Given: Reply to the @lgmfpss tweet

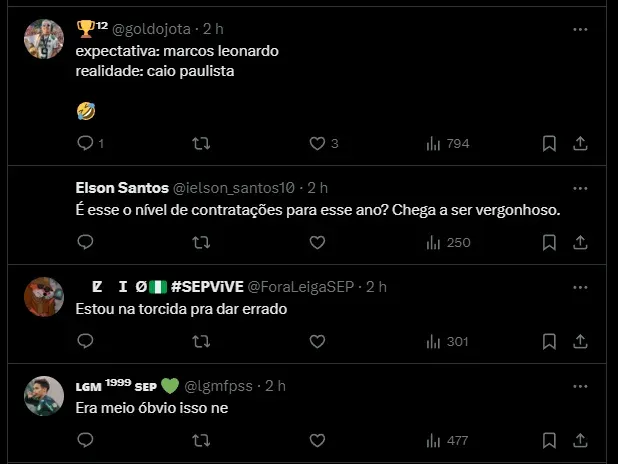Looking at the screenshot, I should (x=85, y=440).
